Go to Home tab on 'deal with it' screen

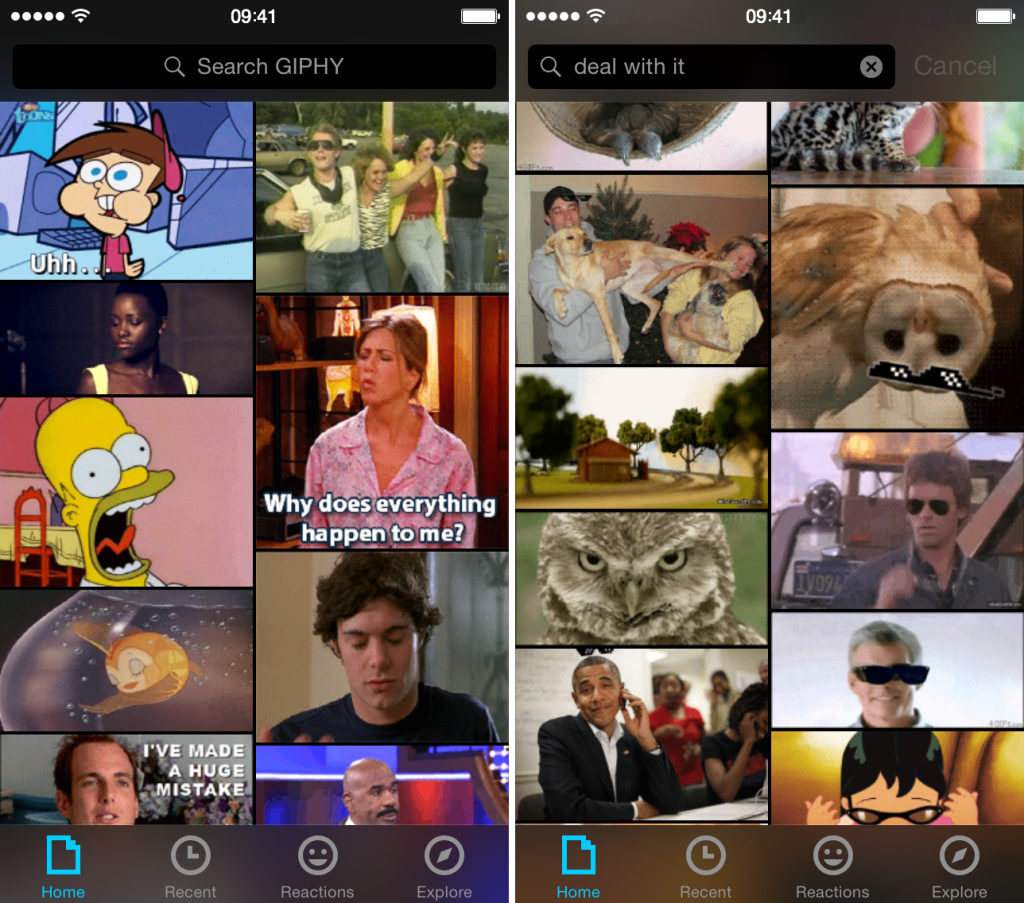[x=578, y=868]
